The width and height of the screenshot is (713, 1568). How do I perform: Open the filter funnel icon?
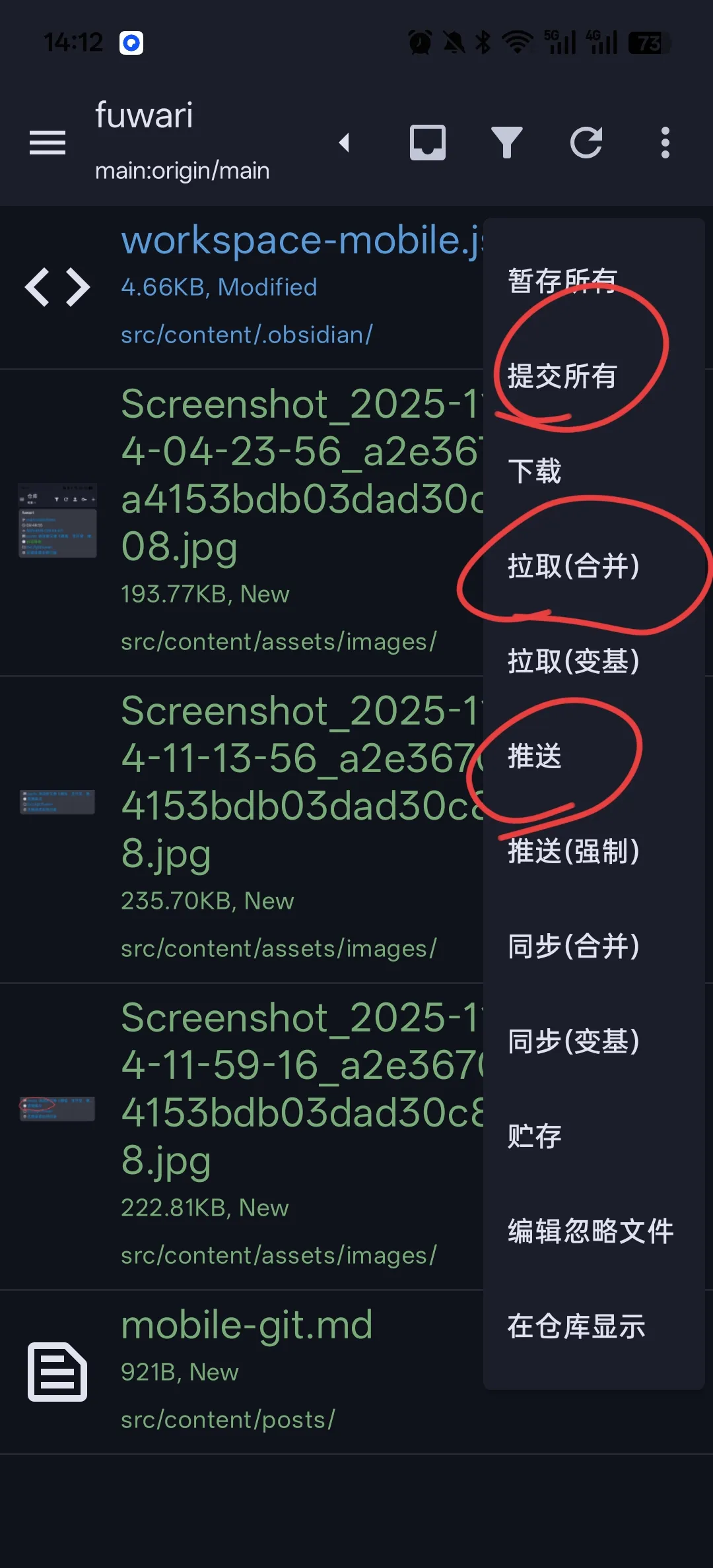(507, 143)
